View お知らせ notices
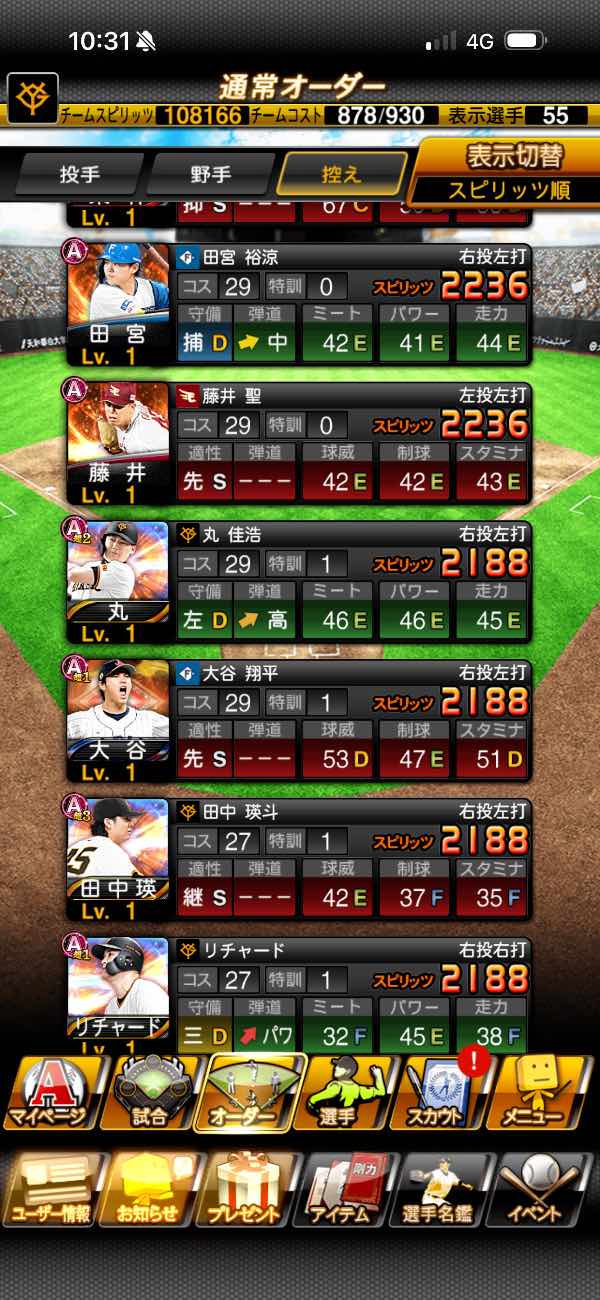 [150, 1188]
